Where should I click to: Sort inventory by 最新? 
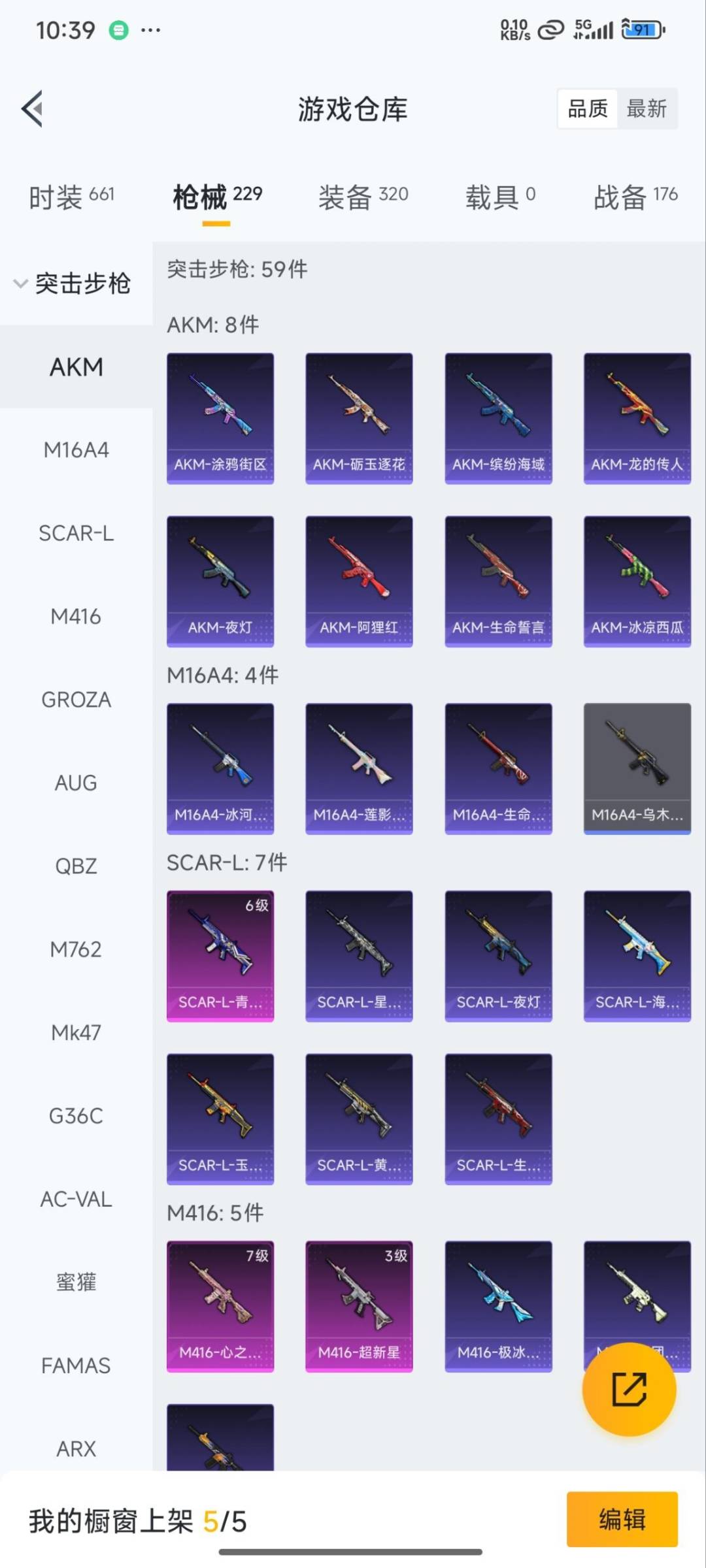point(646,108)
